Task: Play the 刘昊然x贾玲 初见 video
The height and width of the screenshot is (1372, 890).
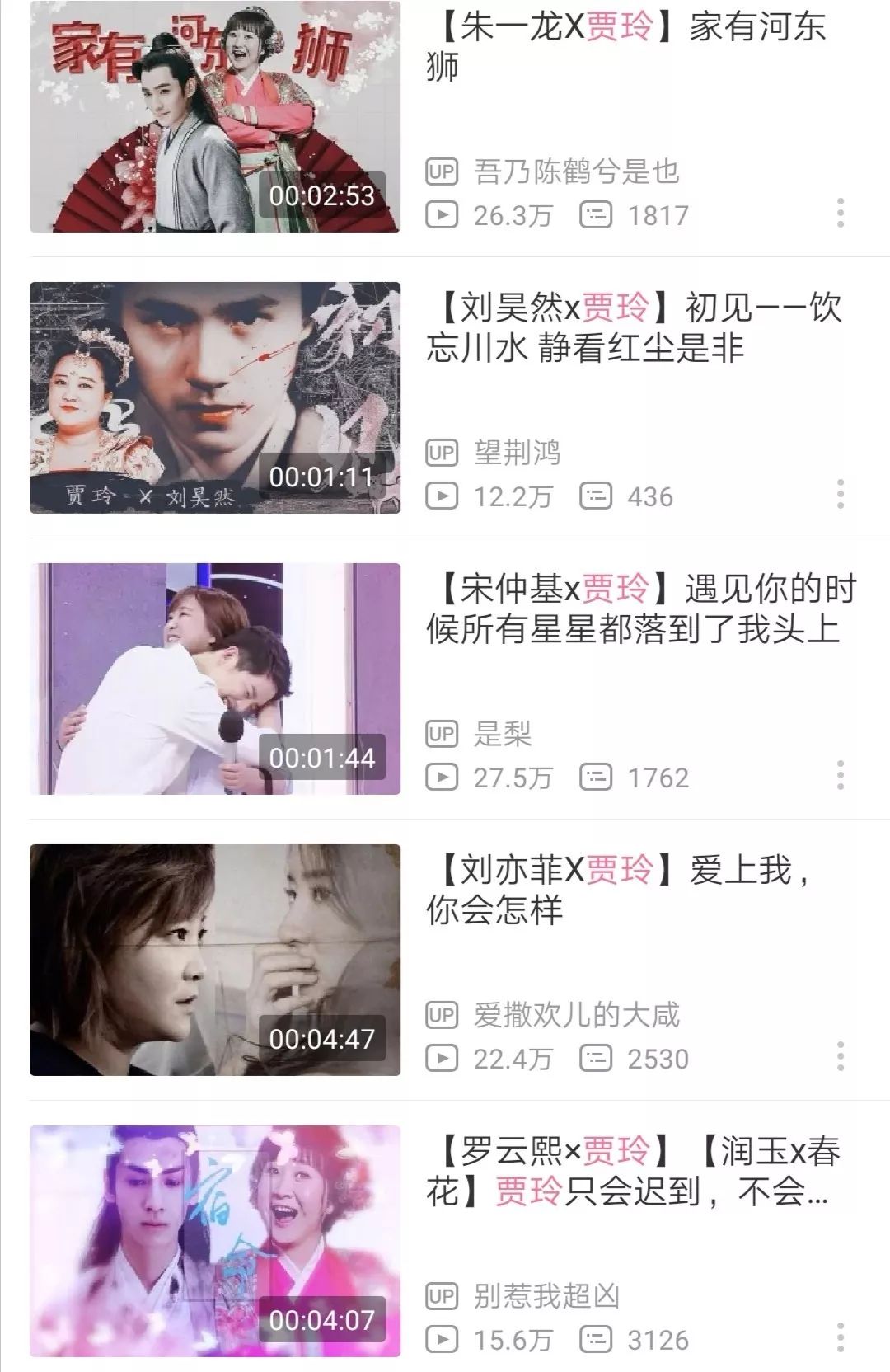Action: tap(215, 397)
